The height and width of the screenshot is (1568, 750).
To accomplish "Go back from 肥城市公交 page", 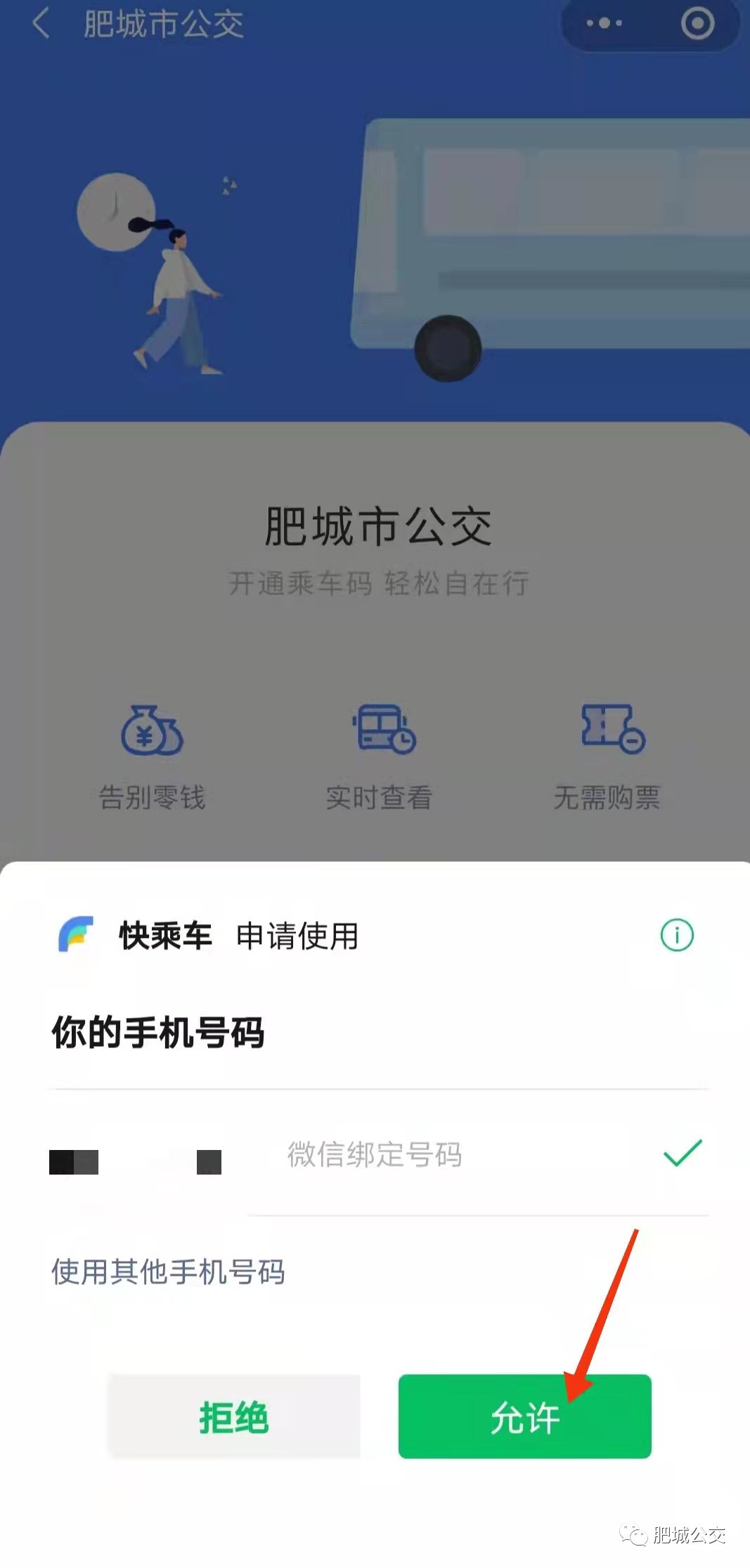I will pyautogui.click(x=41, y=24).
